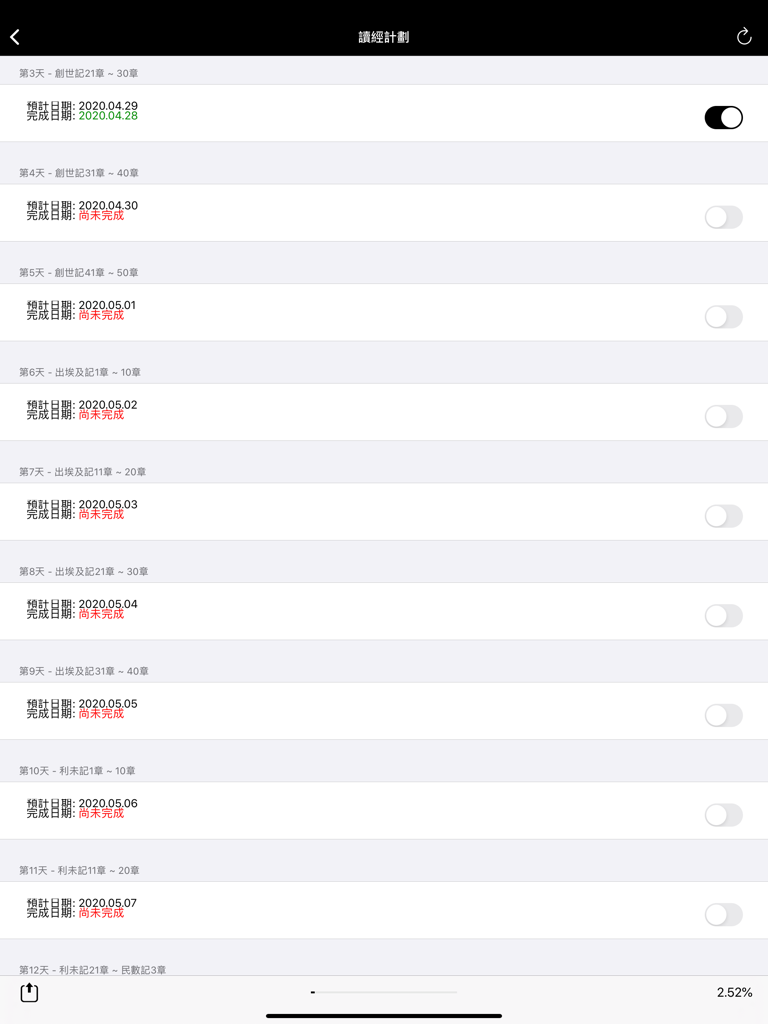Refresh the reading plan list

(743, 36)
